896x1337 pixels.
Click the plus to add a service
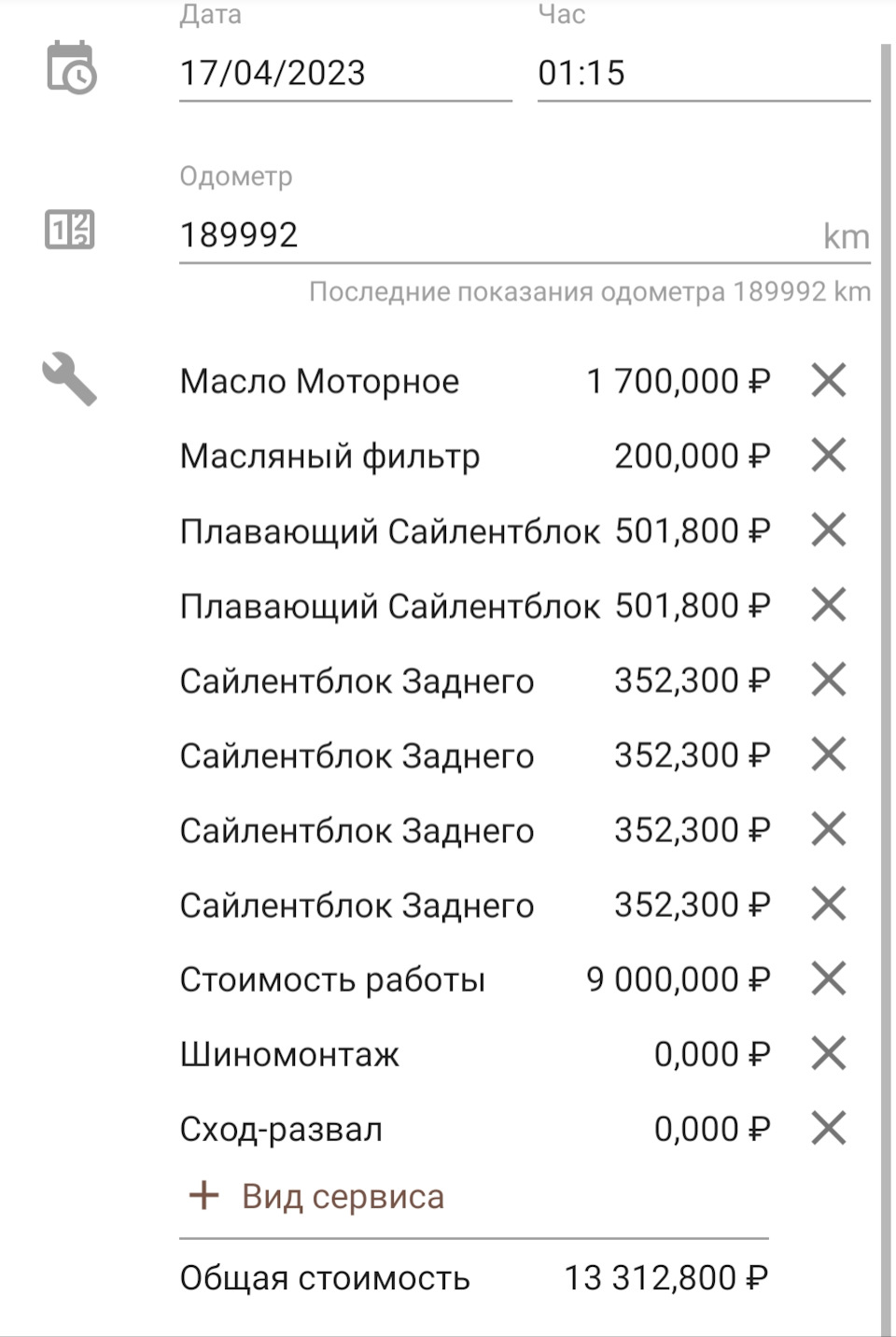pyautogui.click(x=203, y=1195)
